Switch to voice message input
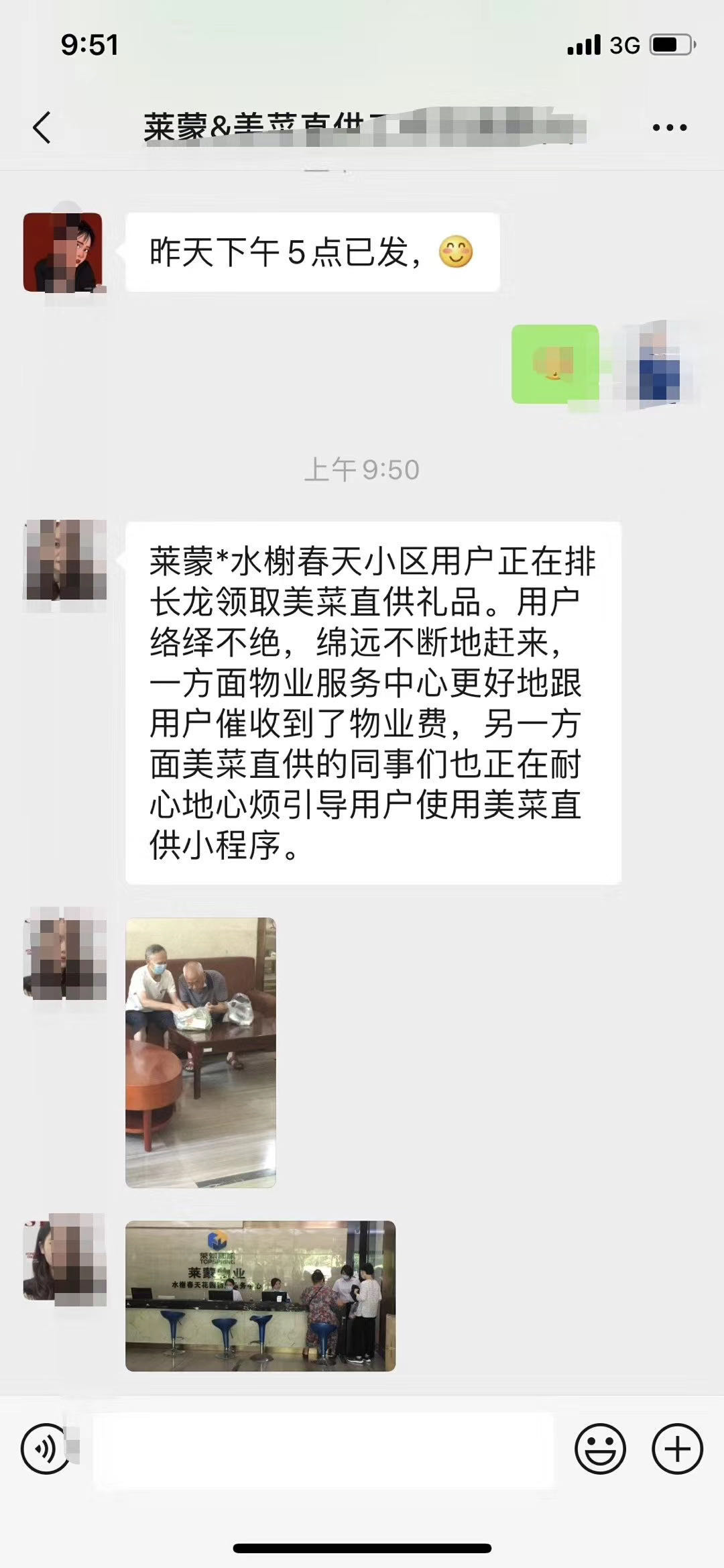 [x=45, y=1449]
